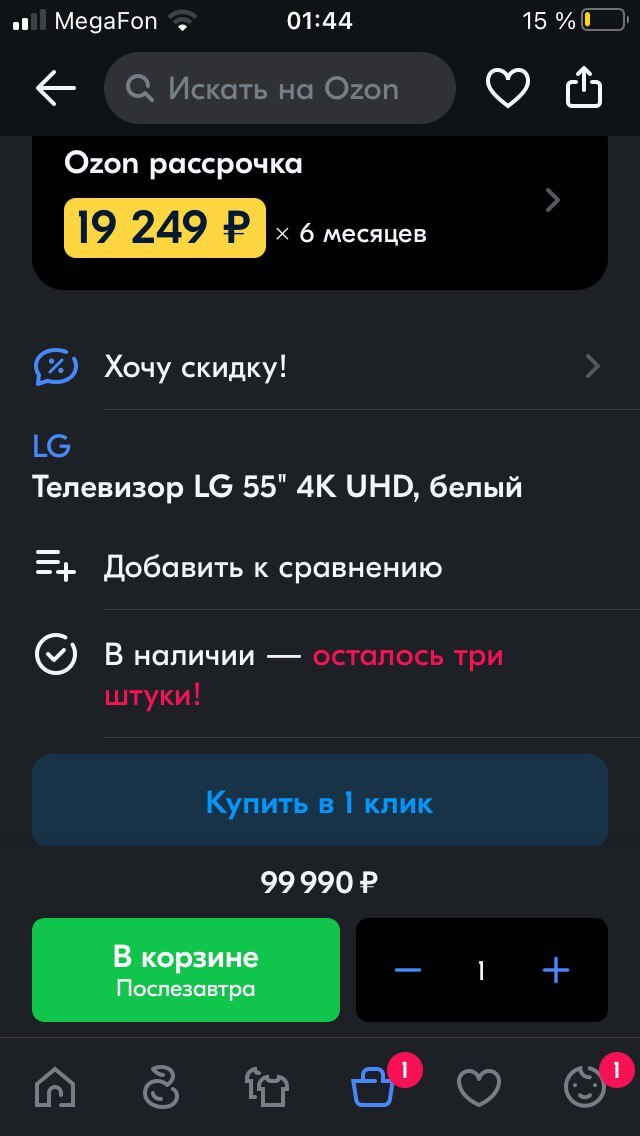This screenshot has width=640, height=1136.
Task: Select "Добавить к сравнению"
Action: click(272, 568)
